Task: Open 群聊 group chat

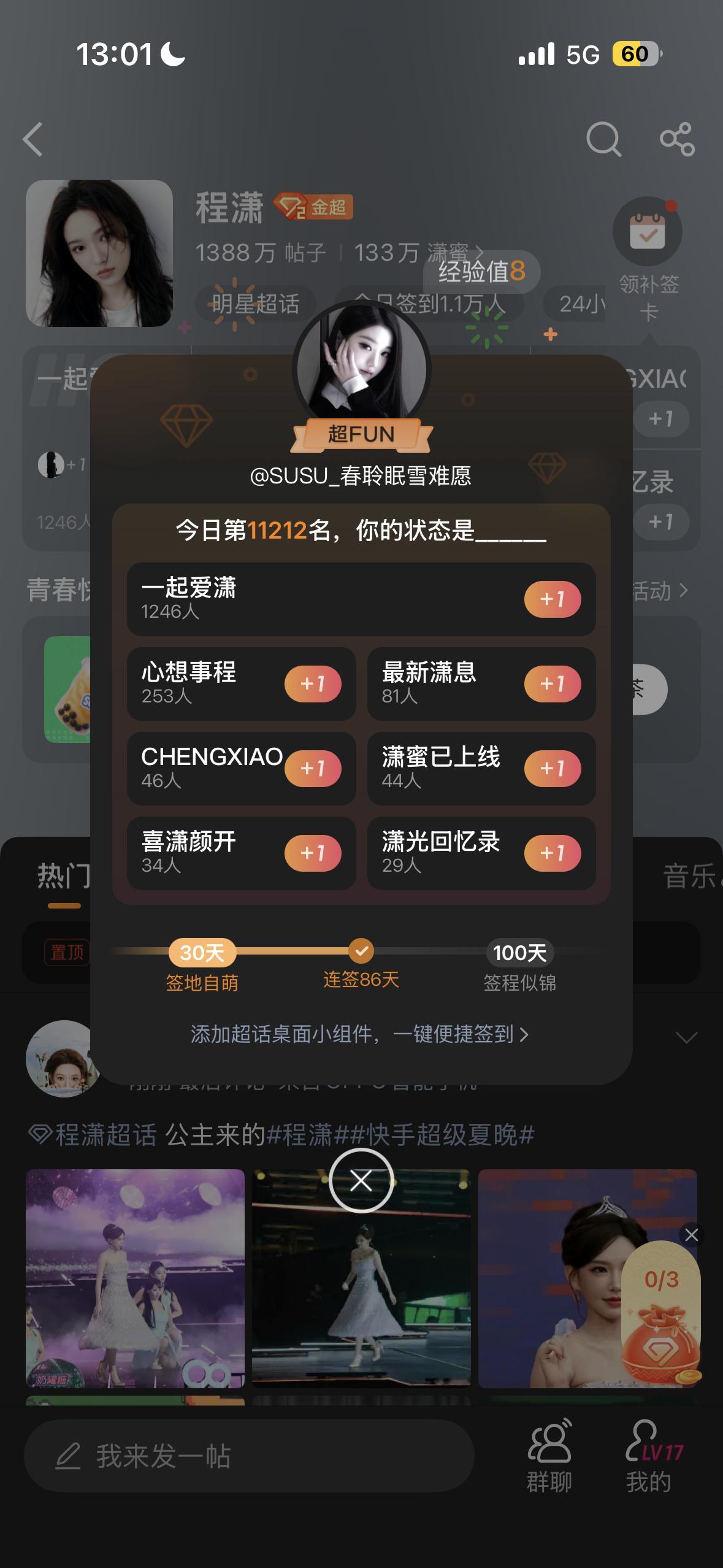Action: 549,1456
